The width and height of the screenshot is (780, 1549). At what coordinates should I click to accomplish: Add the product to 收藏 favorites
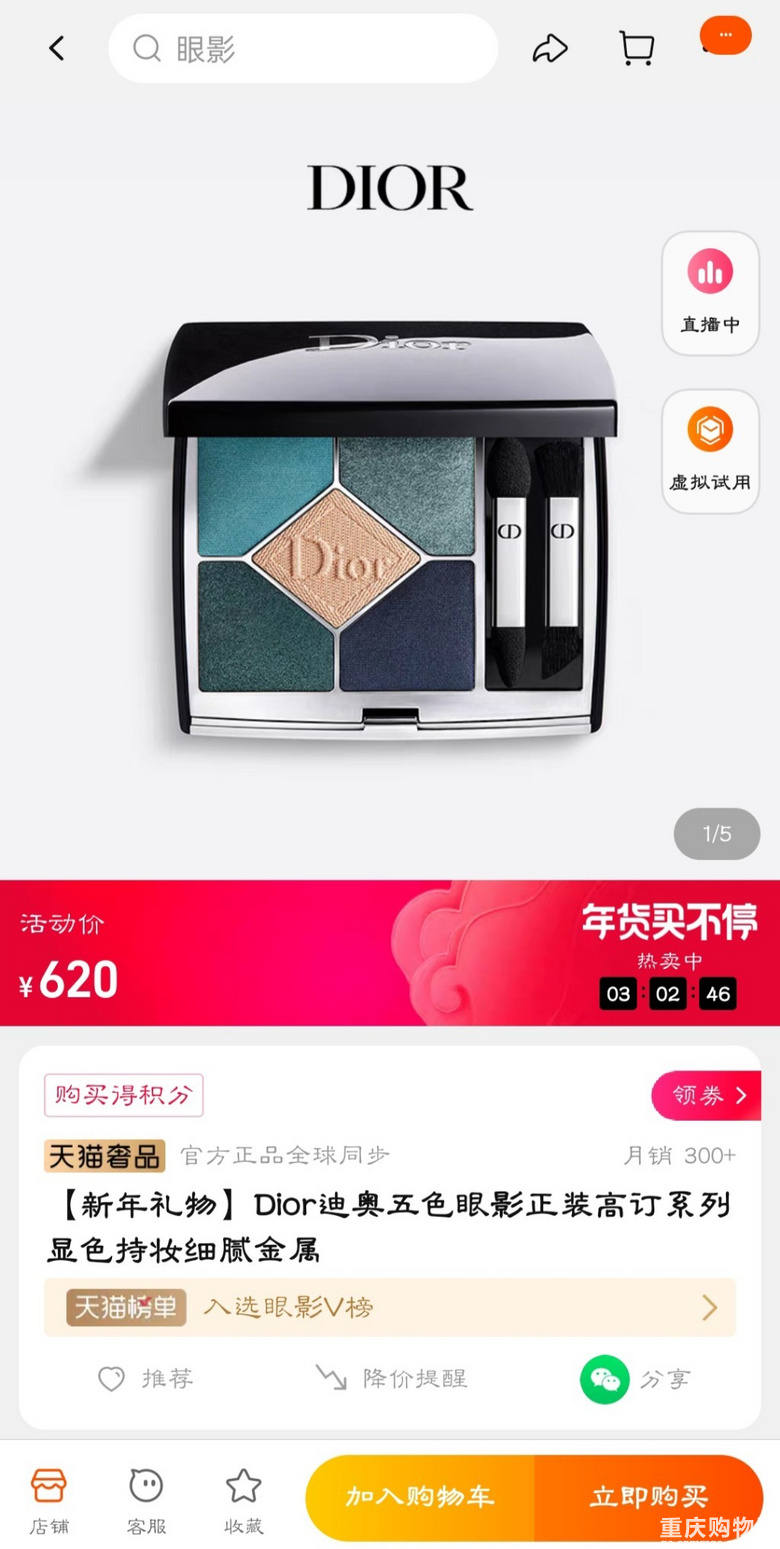pyautogui.click(x=243, y=1500)
